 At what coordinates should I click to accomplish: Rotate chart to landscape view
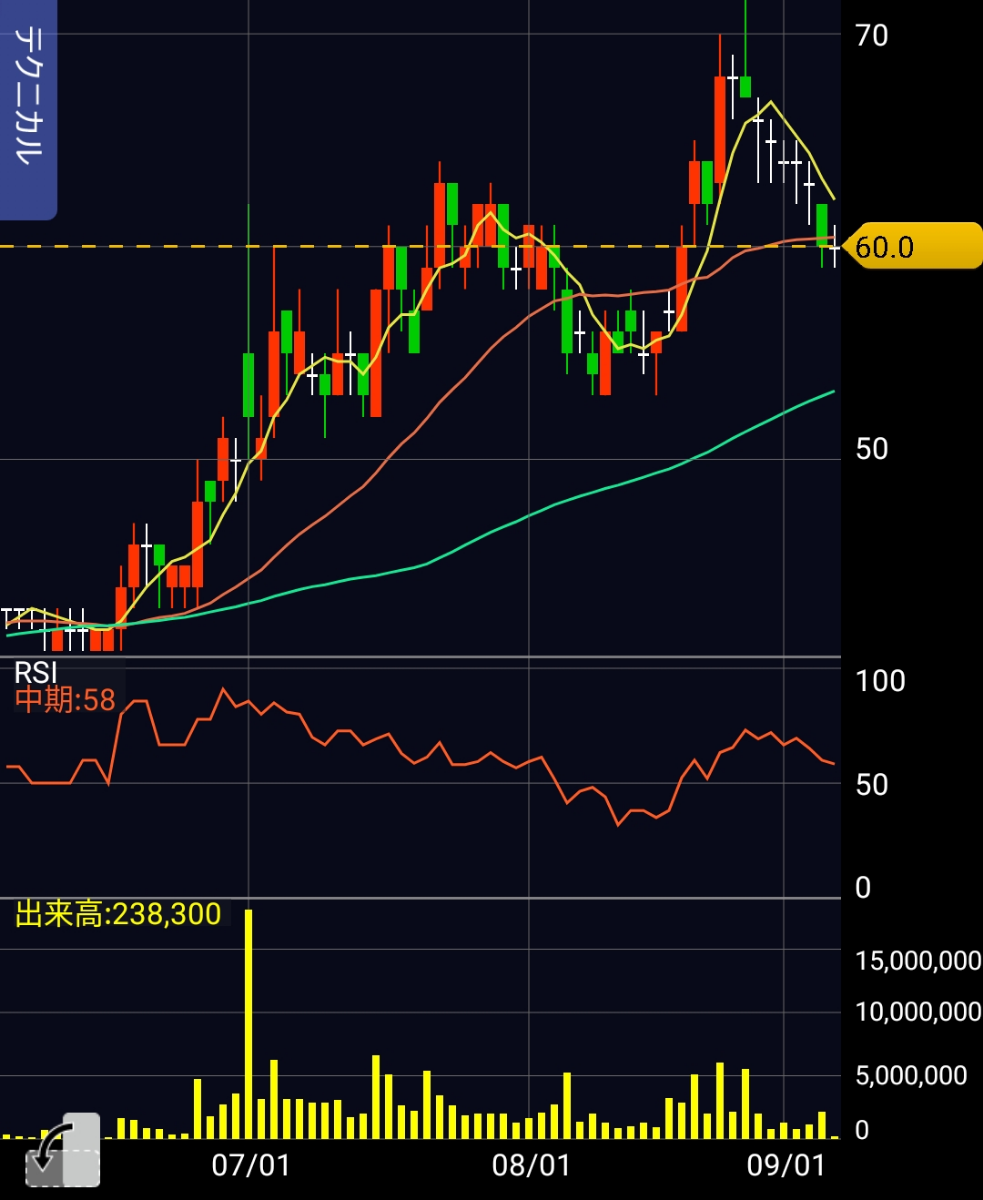(62, 1151)
